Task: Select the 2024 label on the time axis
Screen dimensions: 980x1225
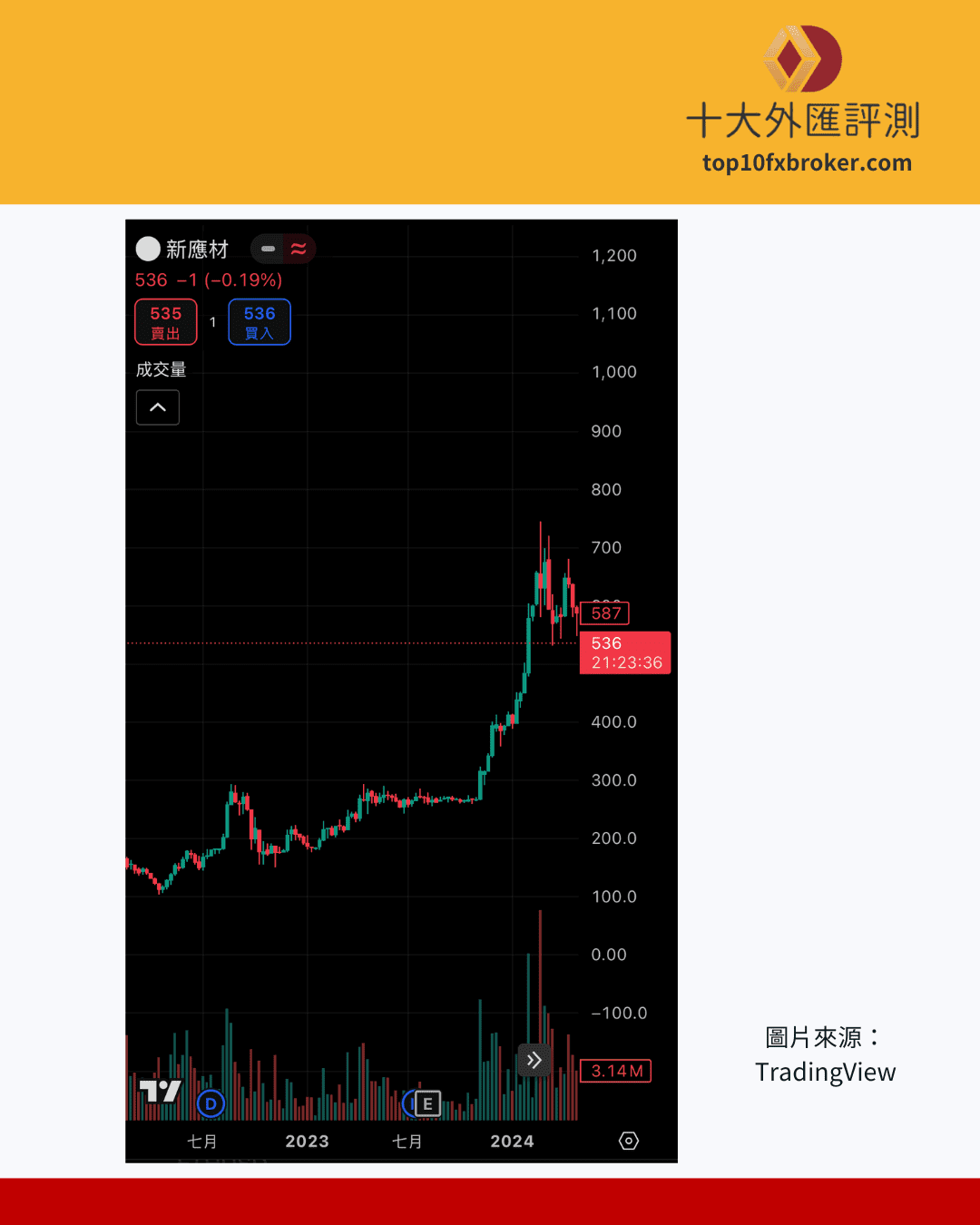Action: (513, 1142)
